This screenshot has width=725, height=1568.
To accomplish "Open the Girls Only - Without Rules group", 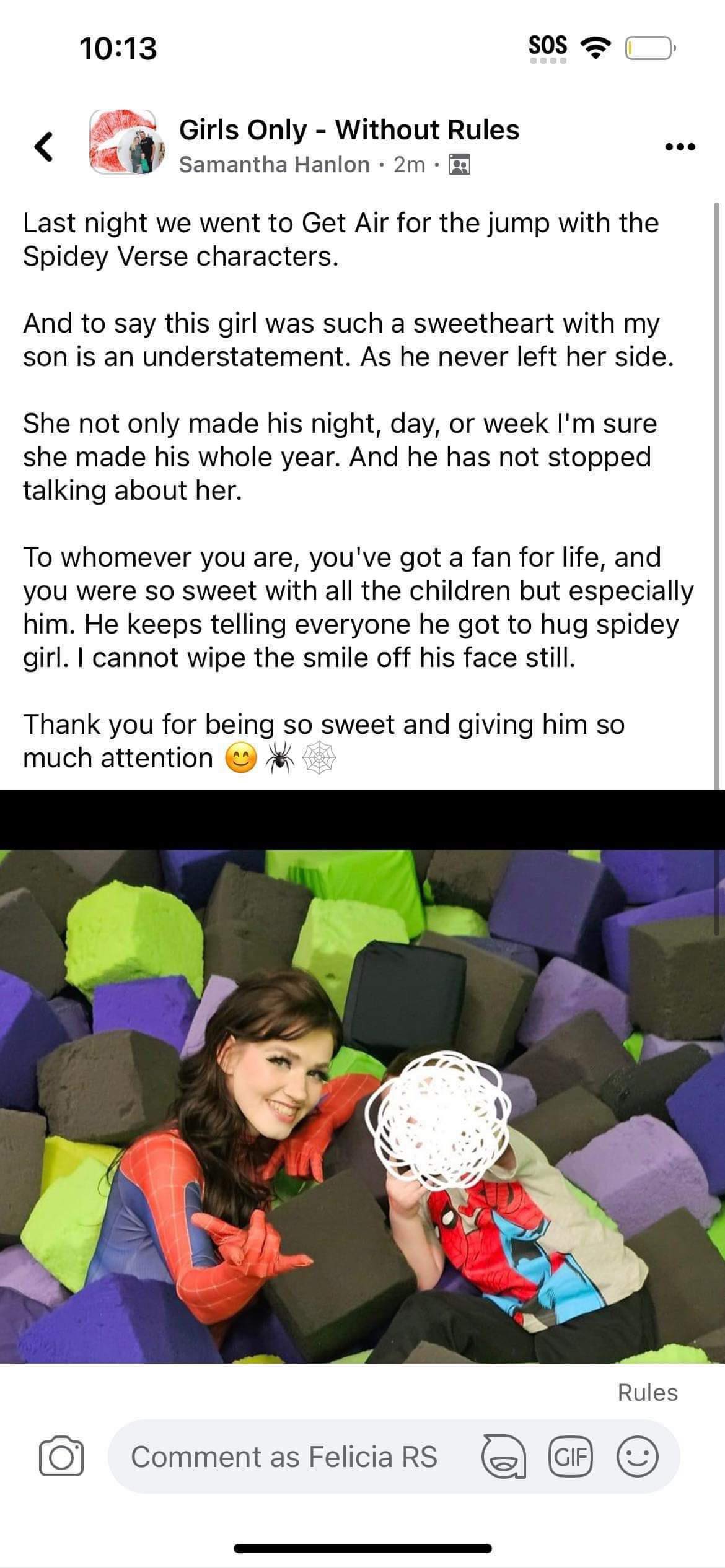I will 349,130.
